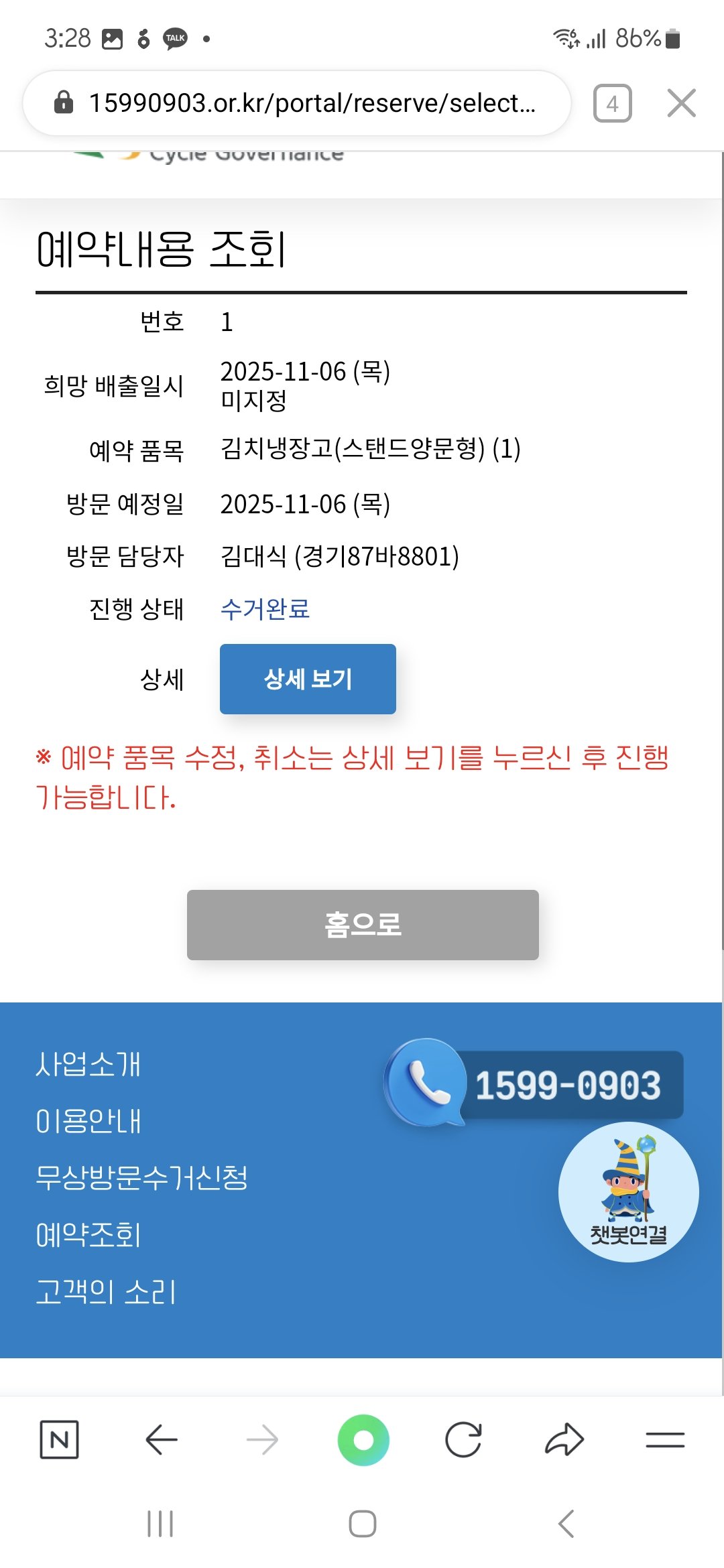Open the 챗봇연결 chatbot
724x1568 pixels.
click(x=628, y=1192)
